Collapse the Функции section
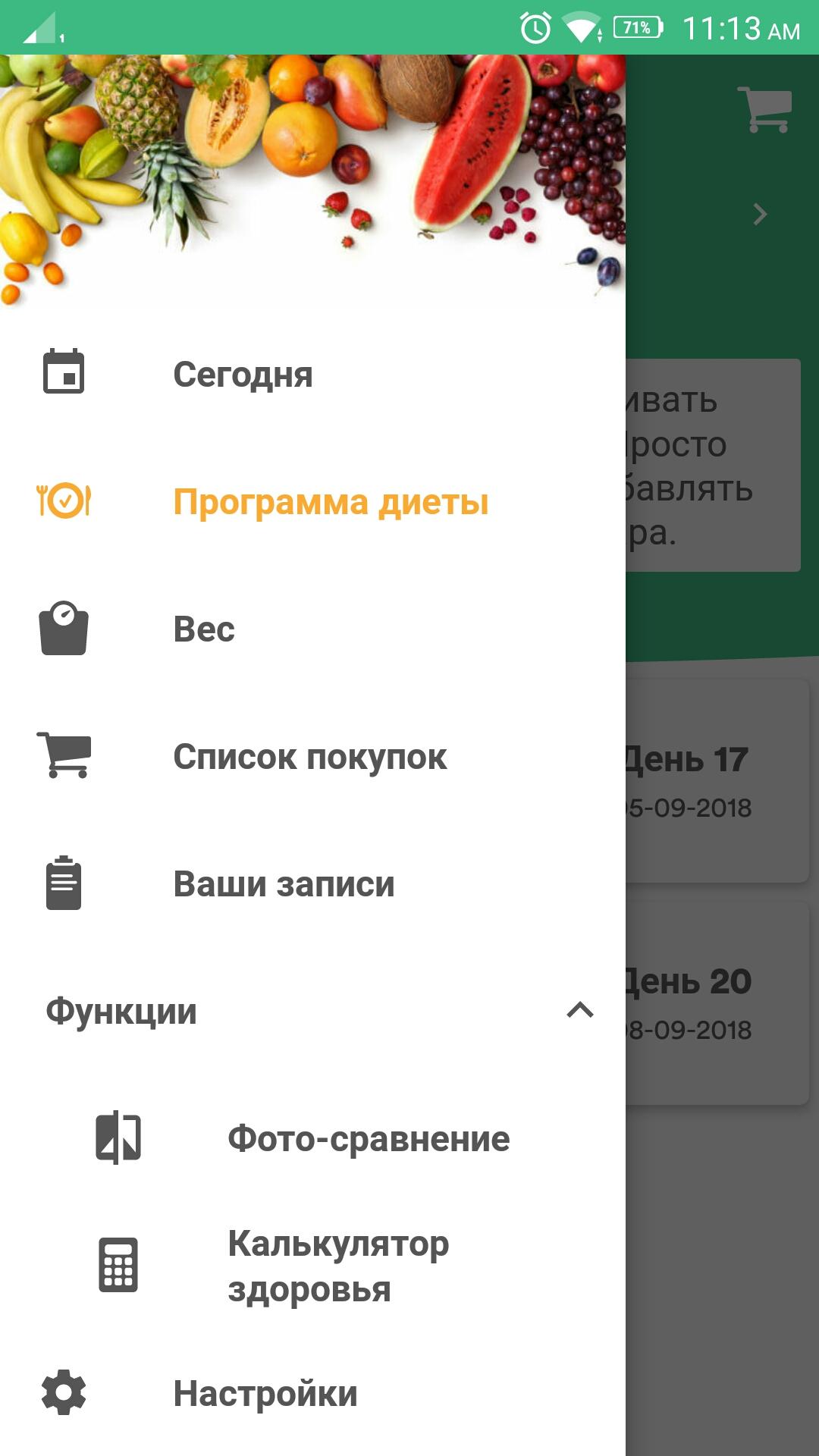Screen dimensions: 819x1456 click(x=579, y=1011)
